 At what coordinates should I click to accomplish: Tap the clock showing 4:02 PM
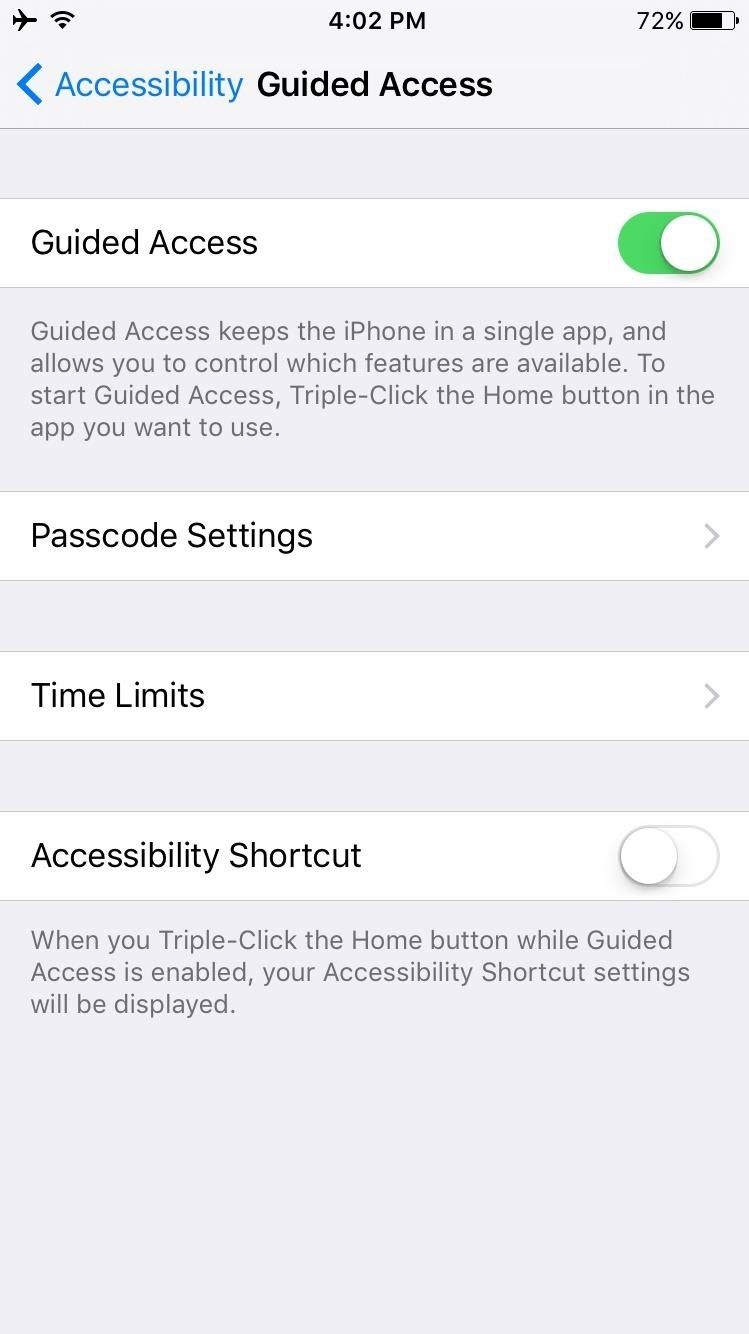click(377, 20)
